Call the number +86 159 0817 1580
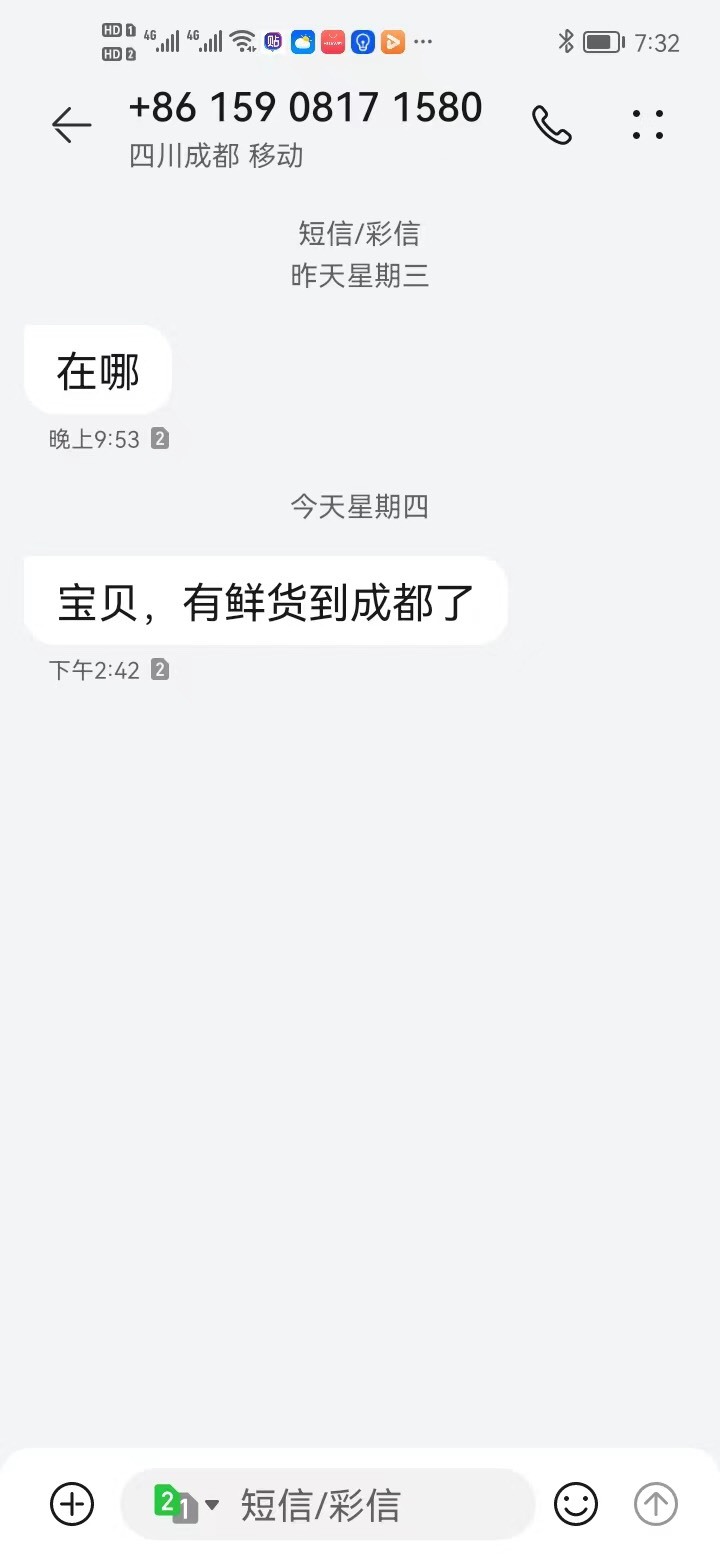This screenshot has width=720, height=1560. (x=551, y=125)
